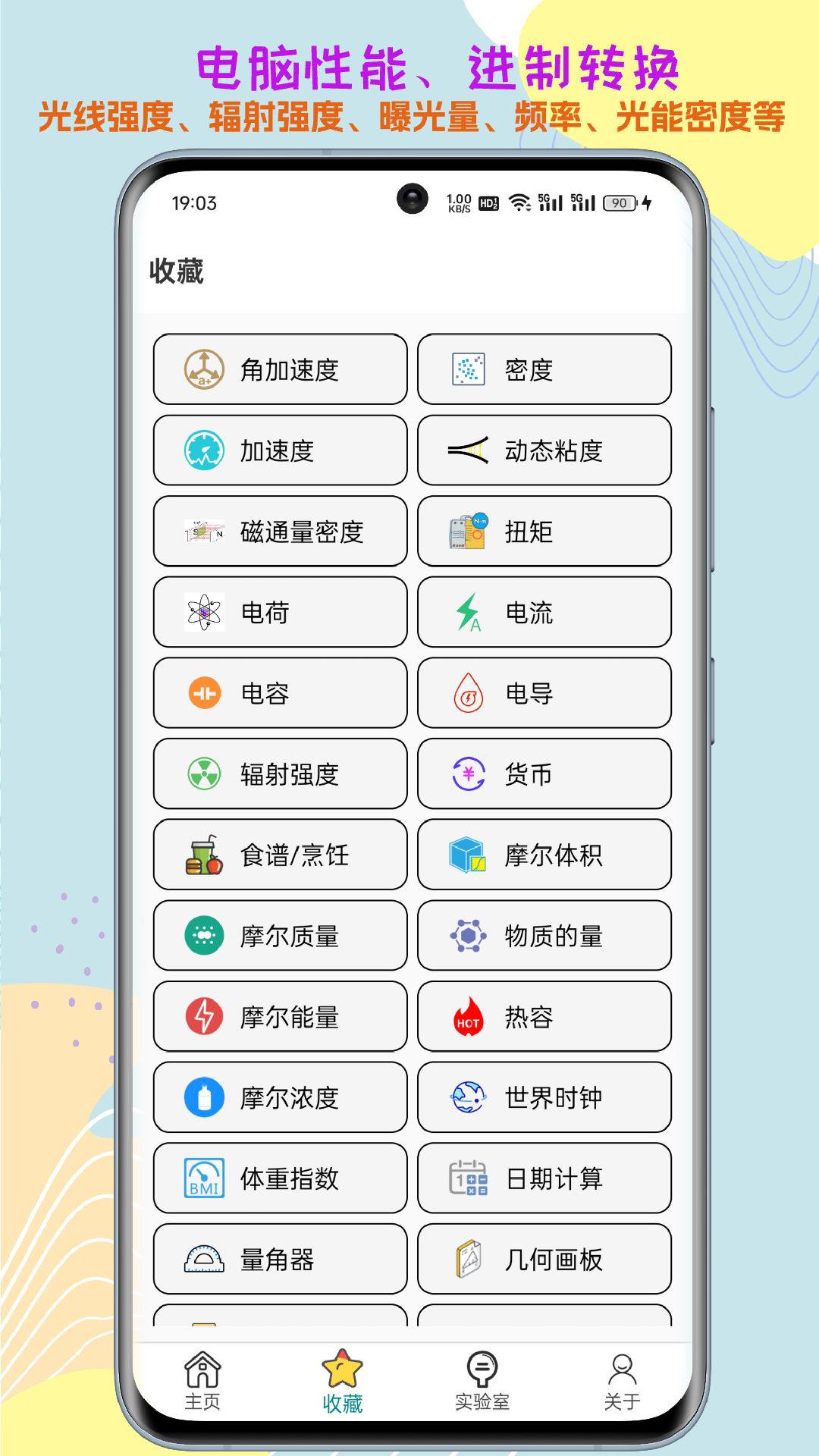Click the 热容 HOT flame icon

click(469, 1017)
